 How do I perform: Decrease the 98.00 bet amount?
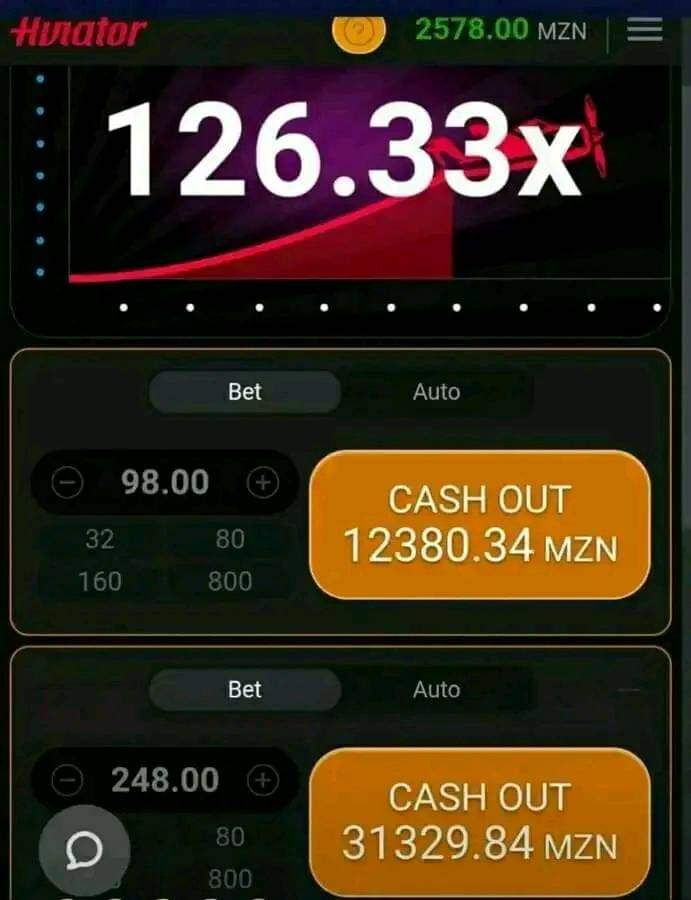[x=67, y=484]
